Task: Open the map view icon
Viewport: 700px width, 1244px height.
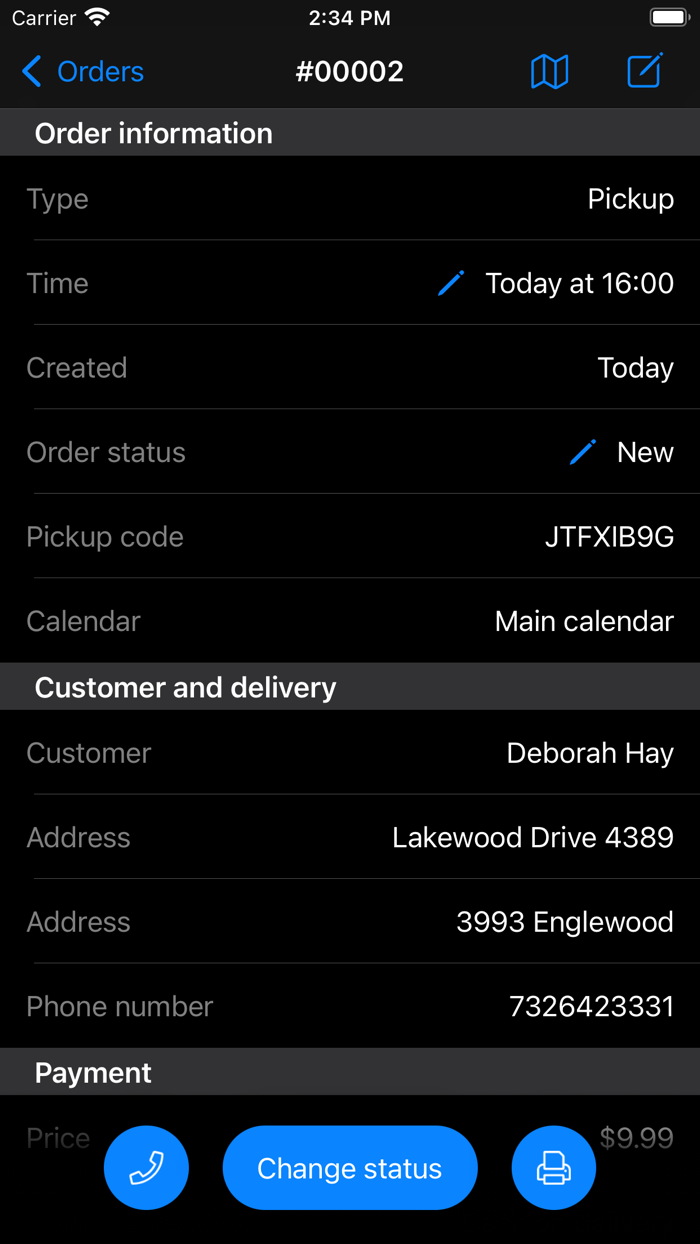Action: (549, 72)
